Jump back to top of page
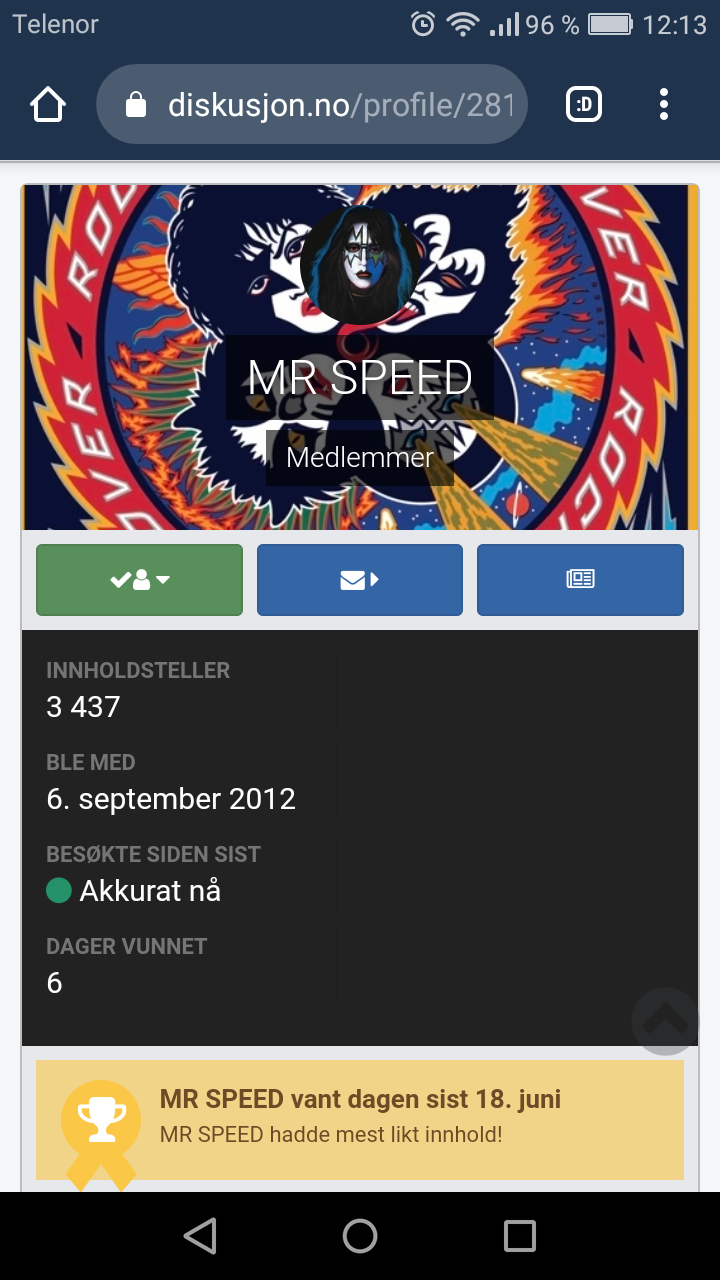 tap(666, 1021)
